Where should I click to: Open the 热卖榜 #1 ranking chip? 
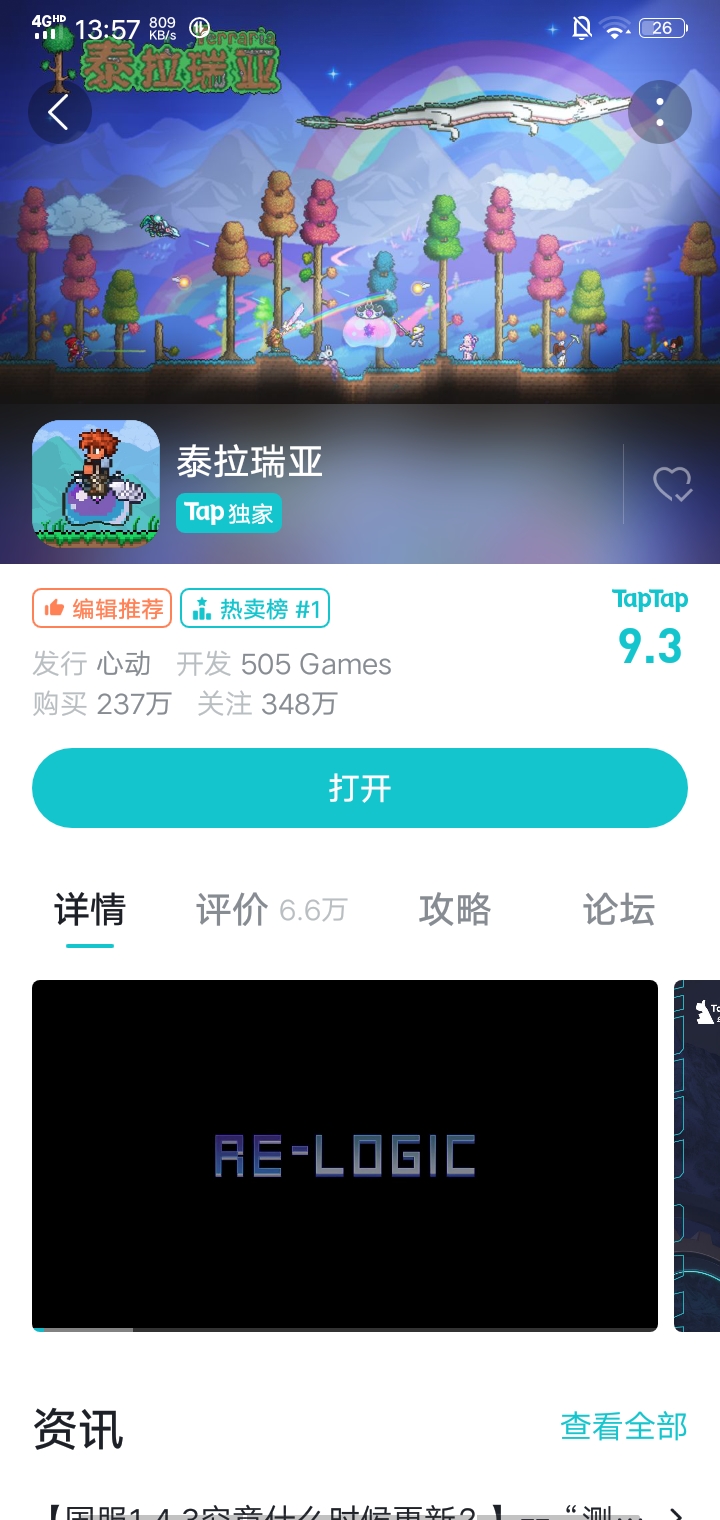pyautogui.click(x=255, y=608)
